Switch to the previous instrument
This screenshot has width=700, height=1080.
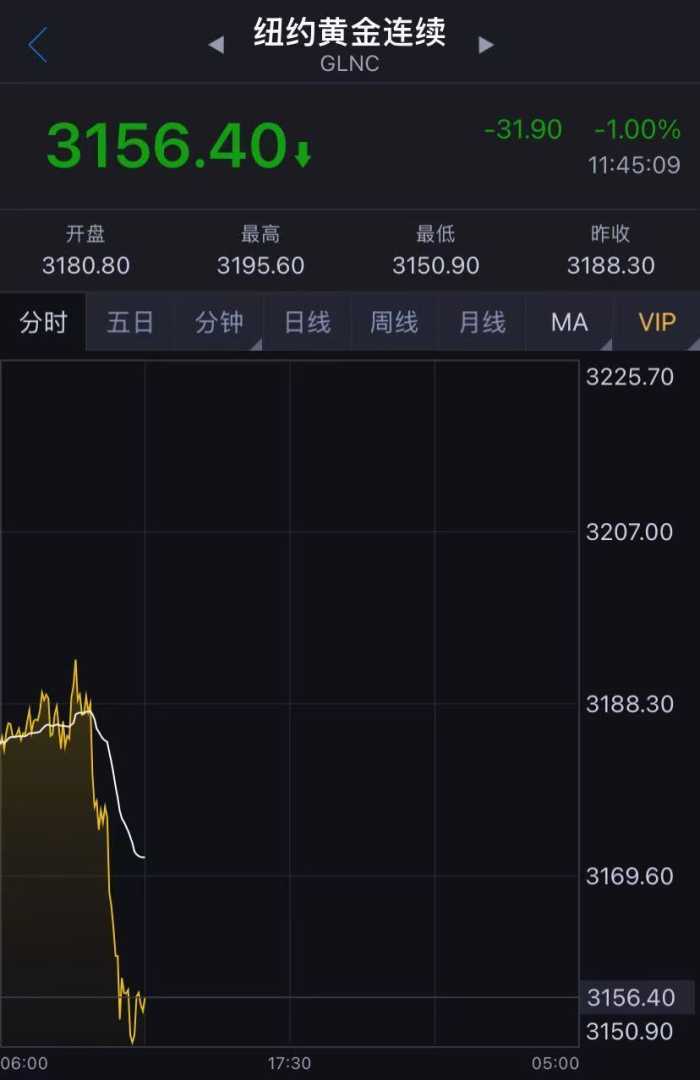tap(216, 45)
